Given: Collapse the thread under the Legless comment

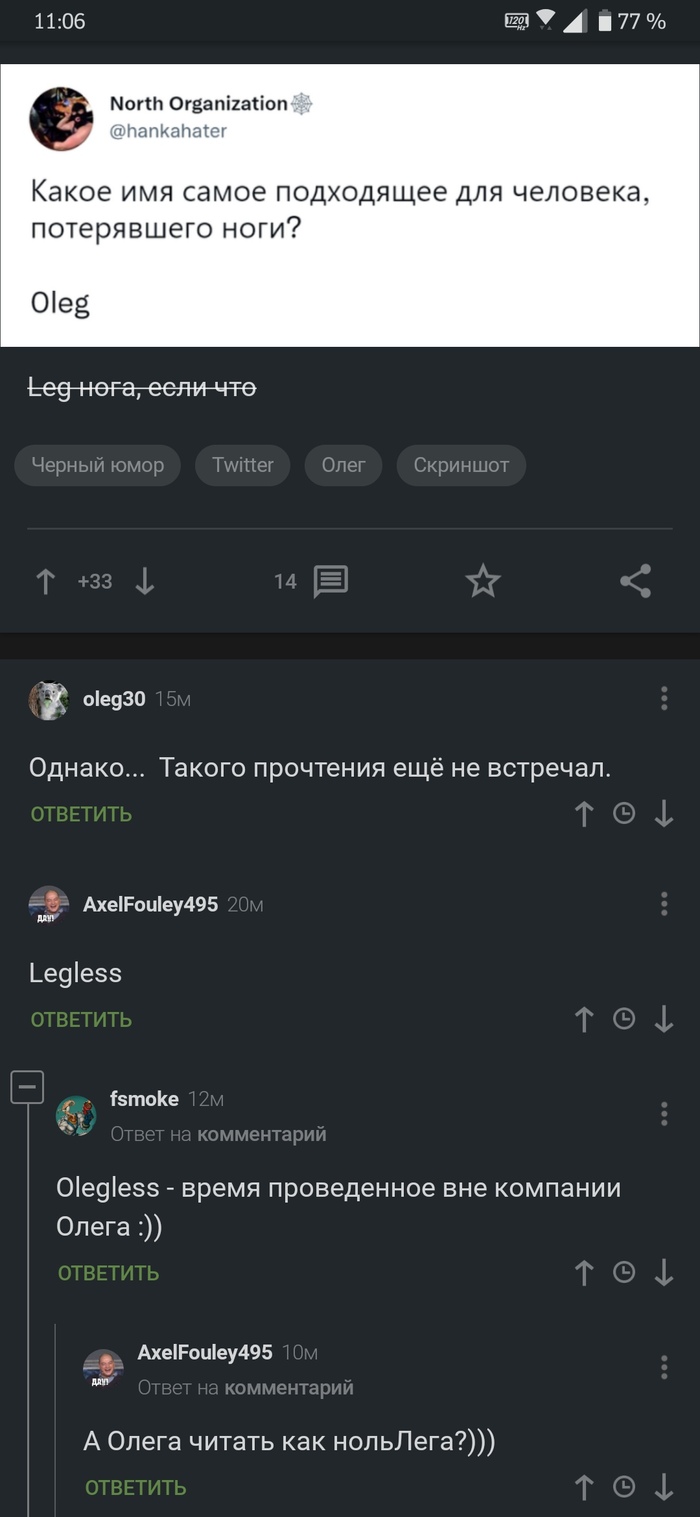Looking at the screenshot, I should (x=27, y=1087).
